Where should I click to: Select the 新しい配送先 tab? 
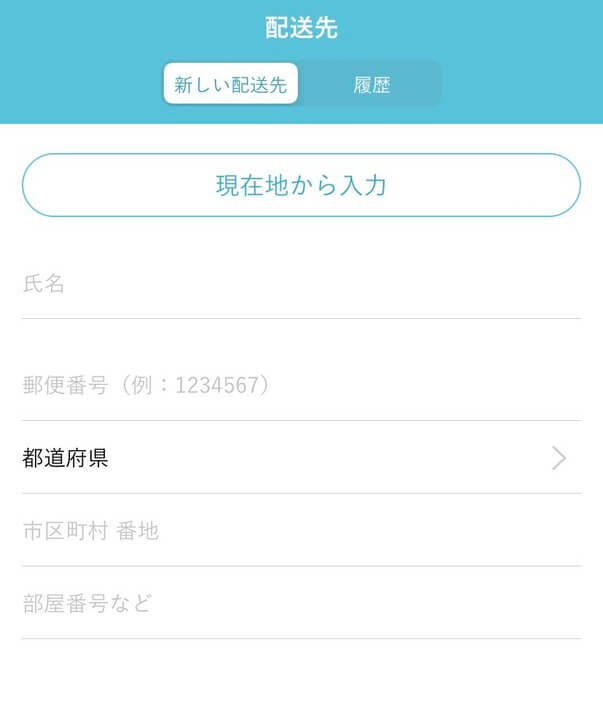point(231,85)
